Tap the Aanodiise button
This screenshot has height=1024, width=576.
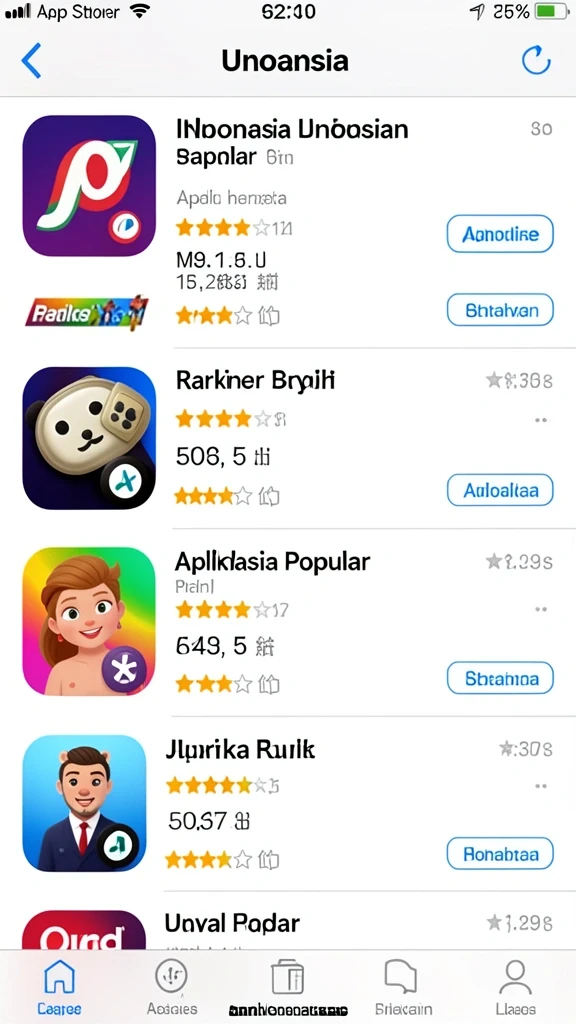click(x=500, y=234)
